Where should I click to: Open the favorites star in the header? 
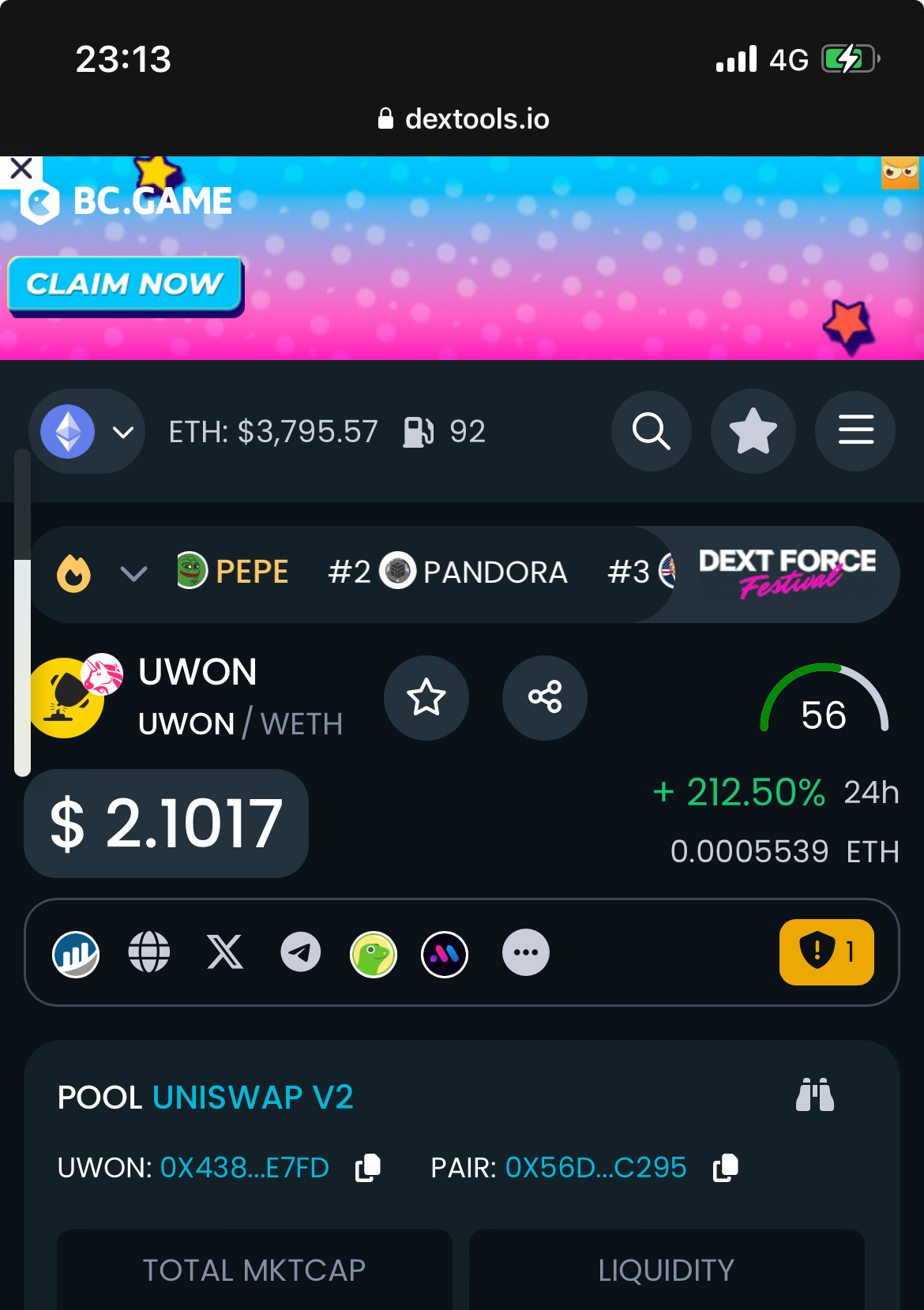click(753, 431)
